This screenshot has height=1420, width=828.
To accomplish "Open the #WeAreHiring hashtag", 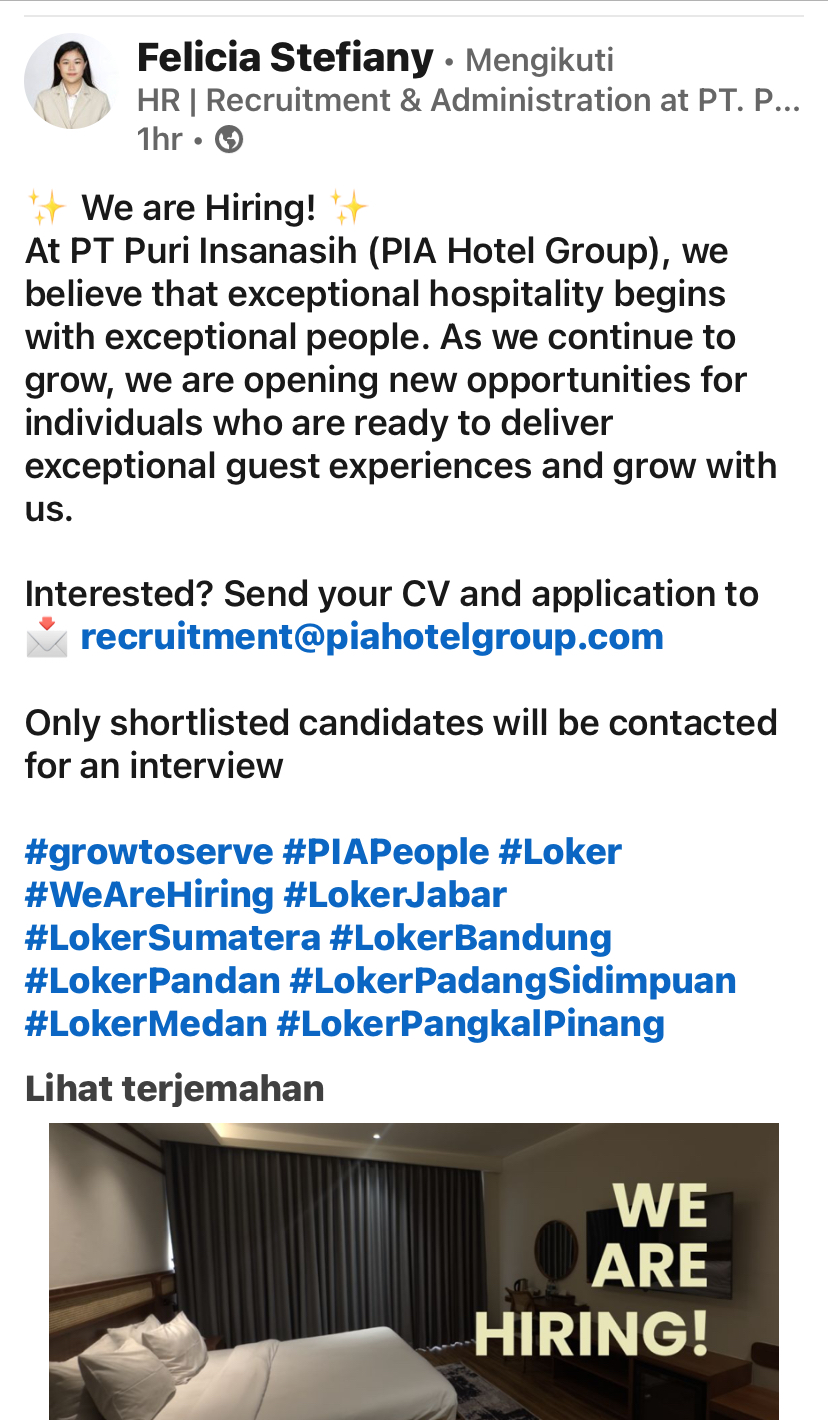I will (148, 895).
